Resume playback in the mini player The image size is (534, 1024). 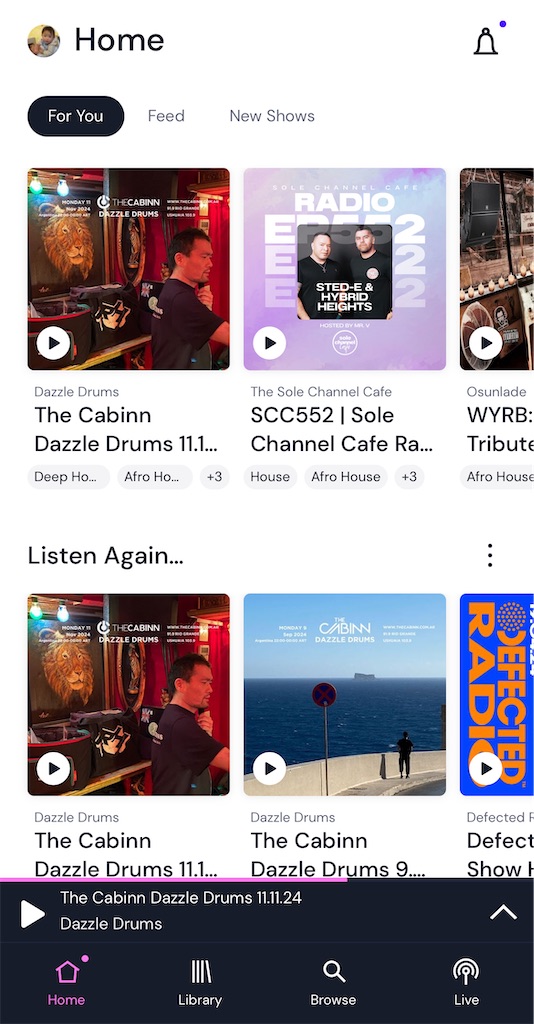[x=32, y=914]
